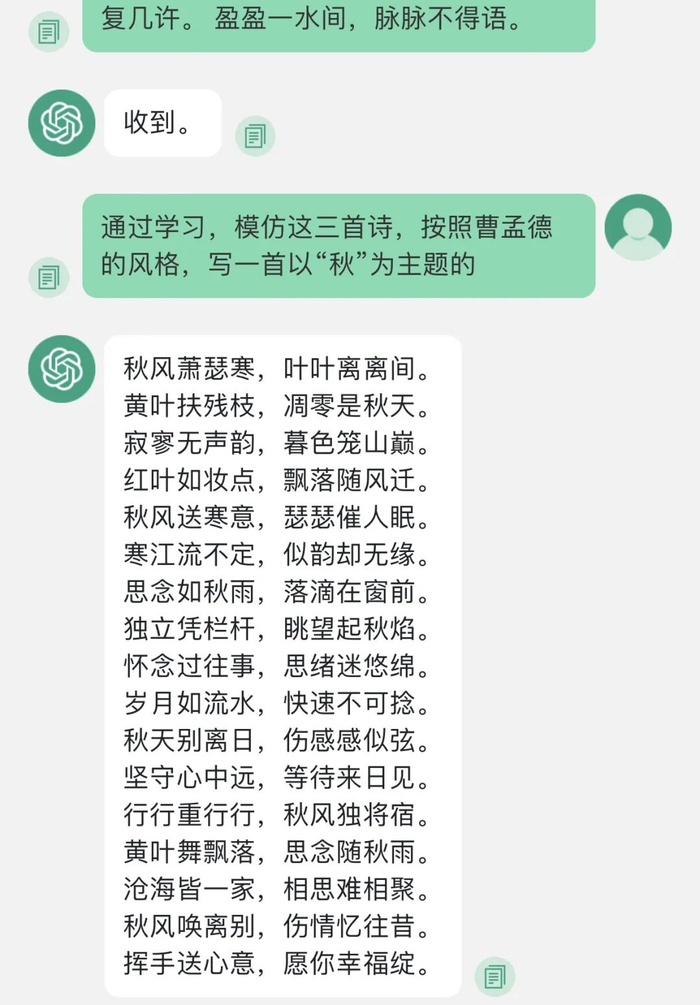Copy the message ending with 脉脉不得语
The width and height of the screenshot is (700, 1005).
(x=48, y=32)
